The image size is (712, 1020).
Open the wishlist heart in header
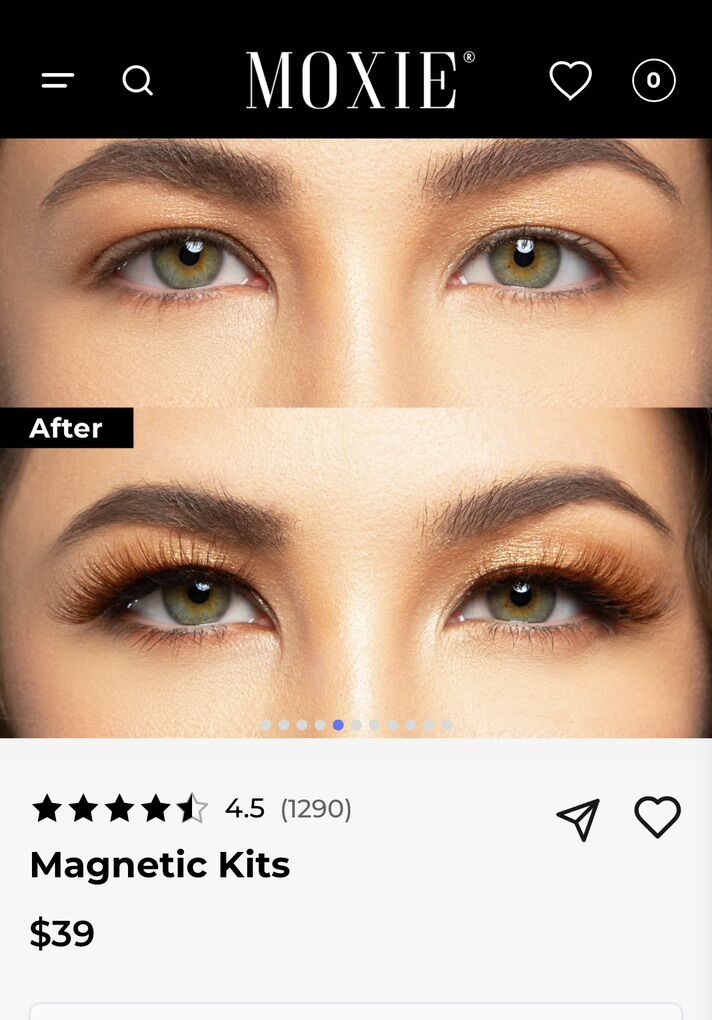(570, 80)
